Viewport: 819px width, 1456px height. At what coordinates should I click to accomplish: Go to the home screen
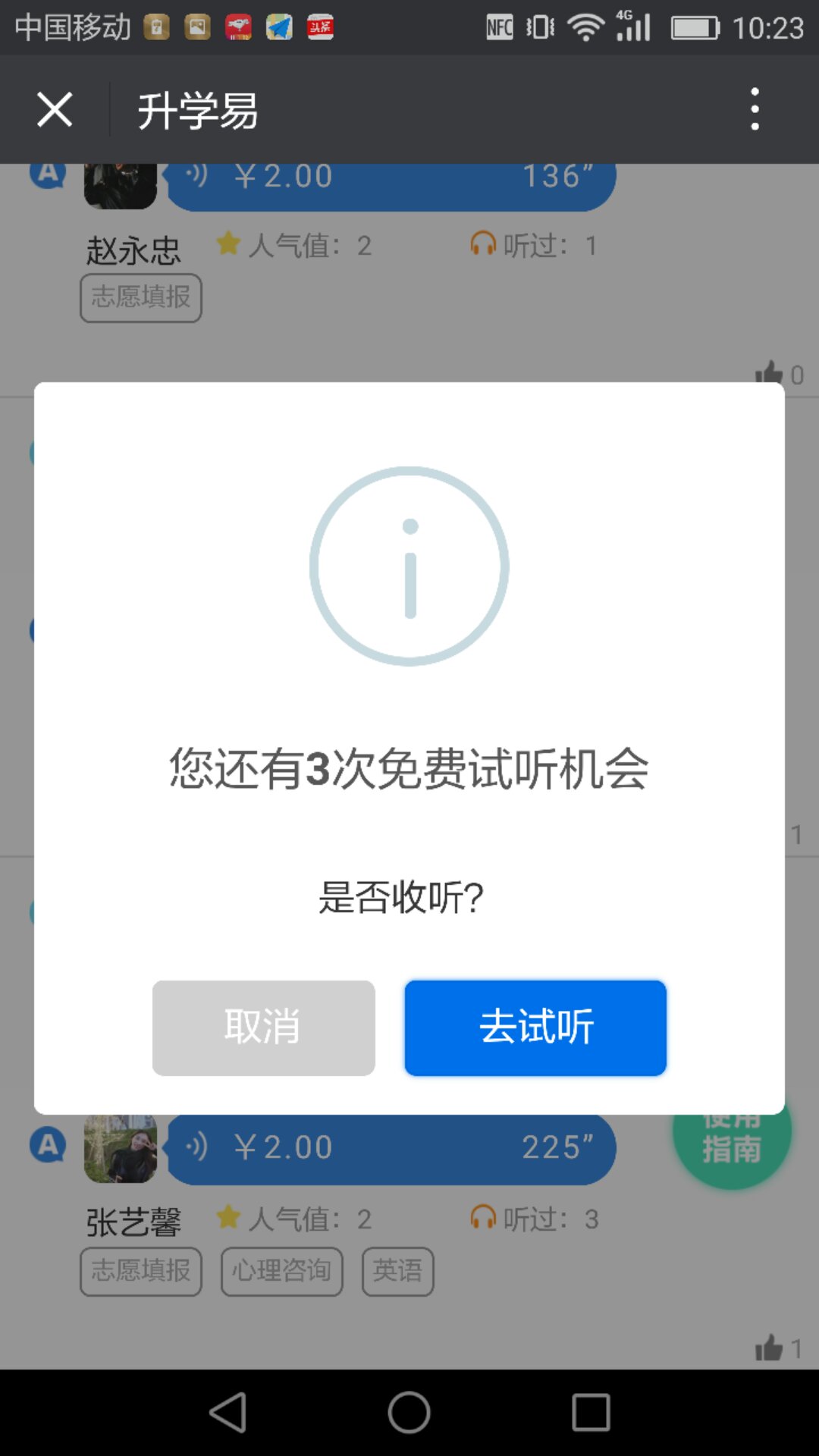(409, 1413)
